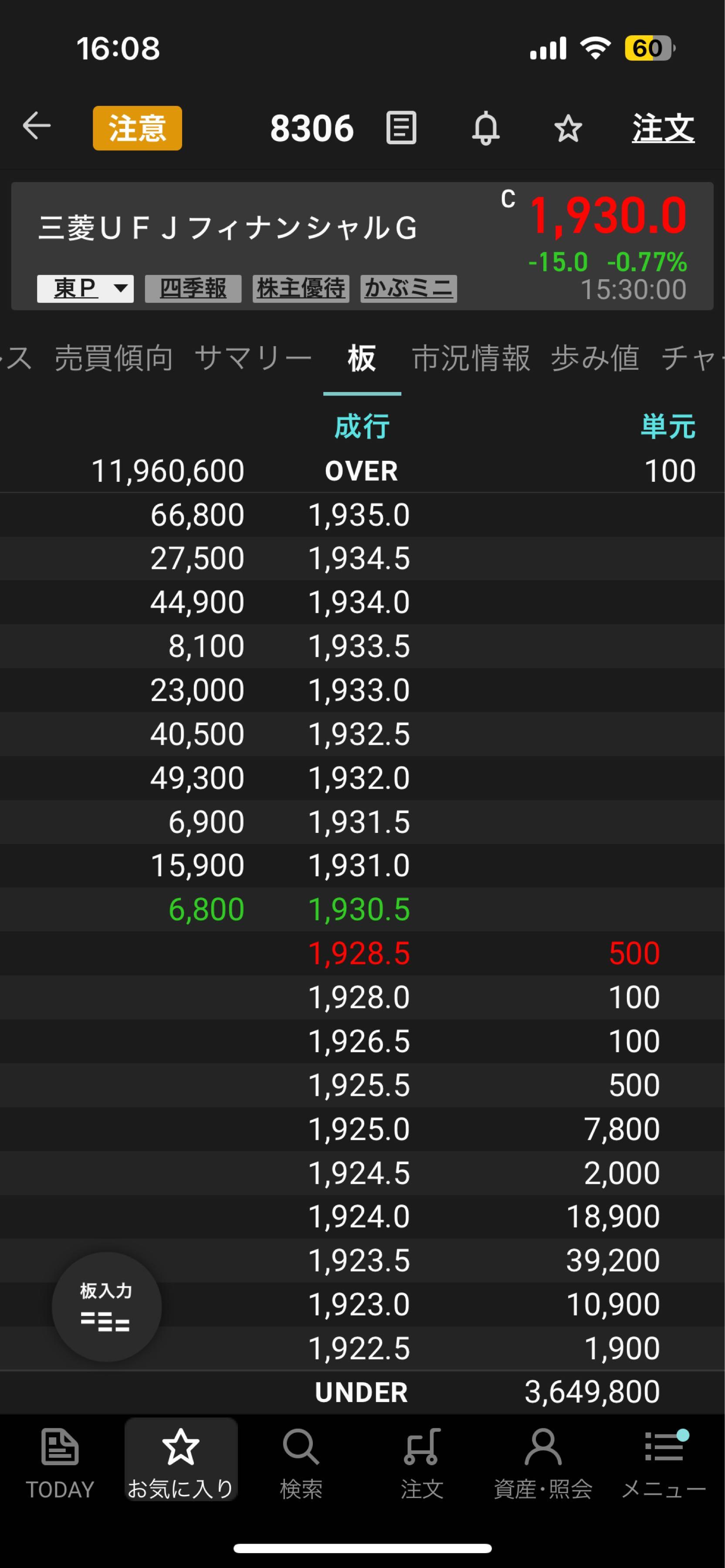Go back with the arrow icon
This screenshot has height=1568, width=725.
pos(37,127)
